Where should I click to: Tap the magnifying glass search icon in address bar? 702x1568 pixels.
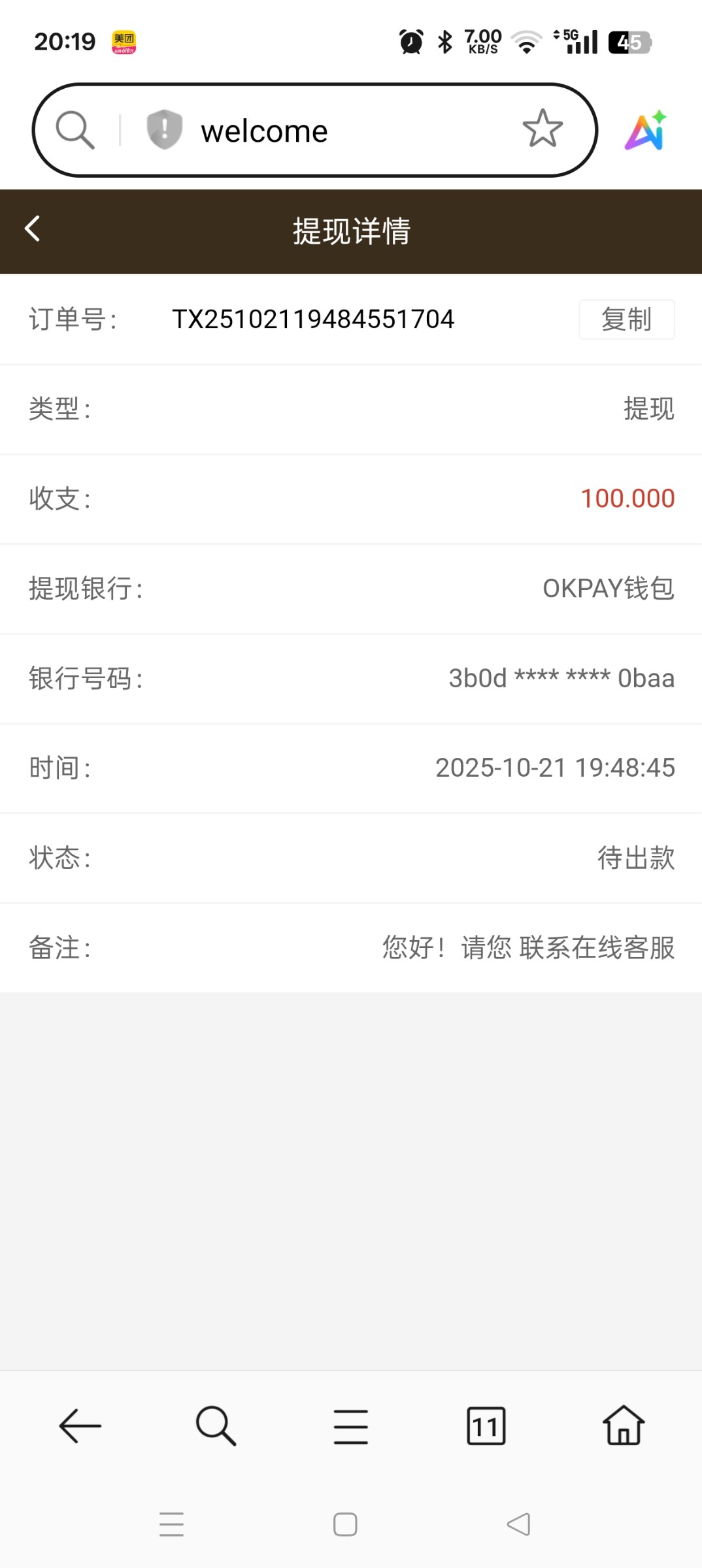(74, 130)
